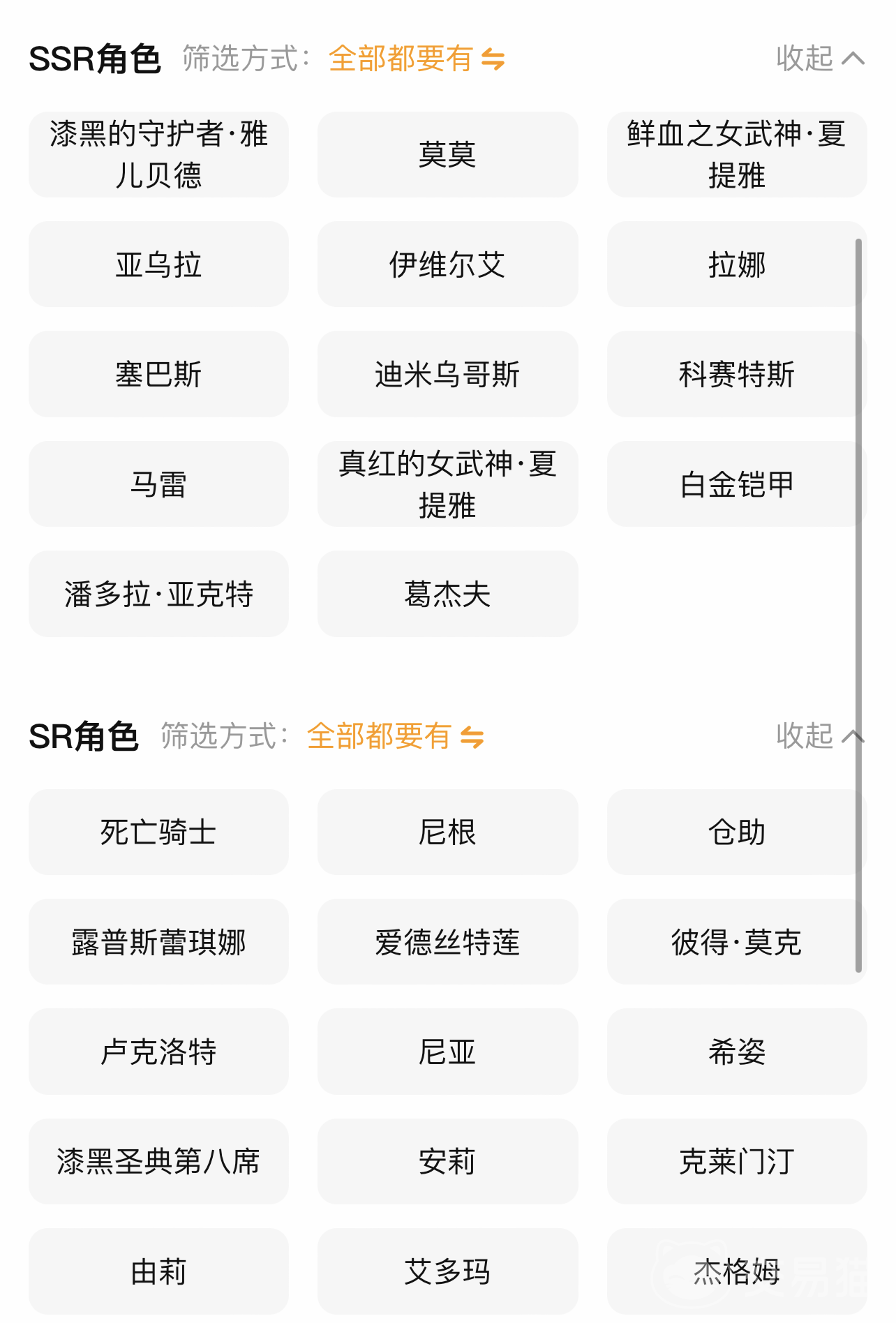
Task: Select 潘多拉·亚克特 chip
Action: coord(158,594)
